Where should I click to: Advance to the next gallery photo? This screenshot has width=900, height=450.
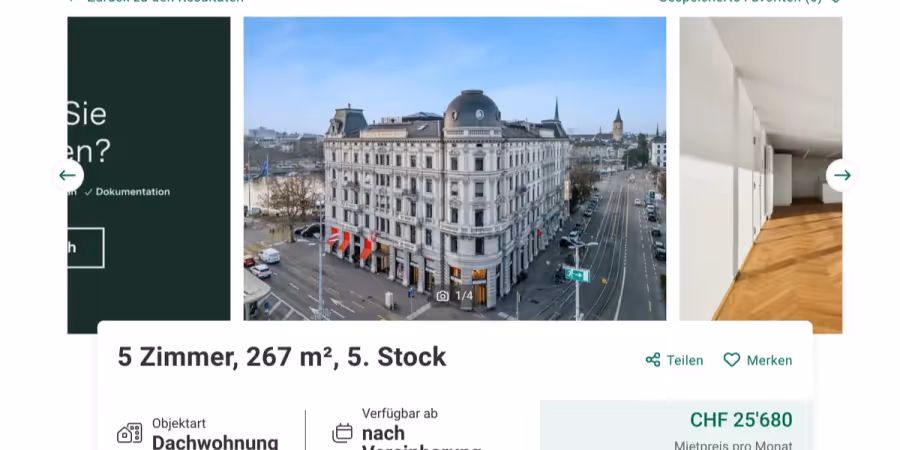pyautogui.click(x=842, y=176)
